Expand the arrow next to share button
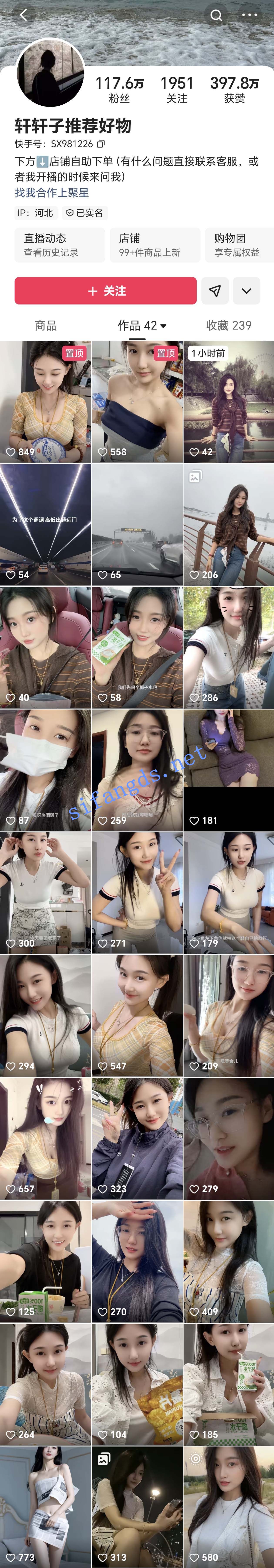The image size is (274, 1568). point(246,291)
